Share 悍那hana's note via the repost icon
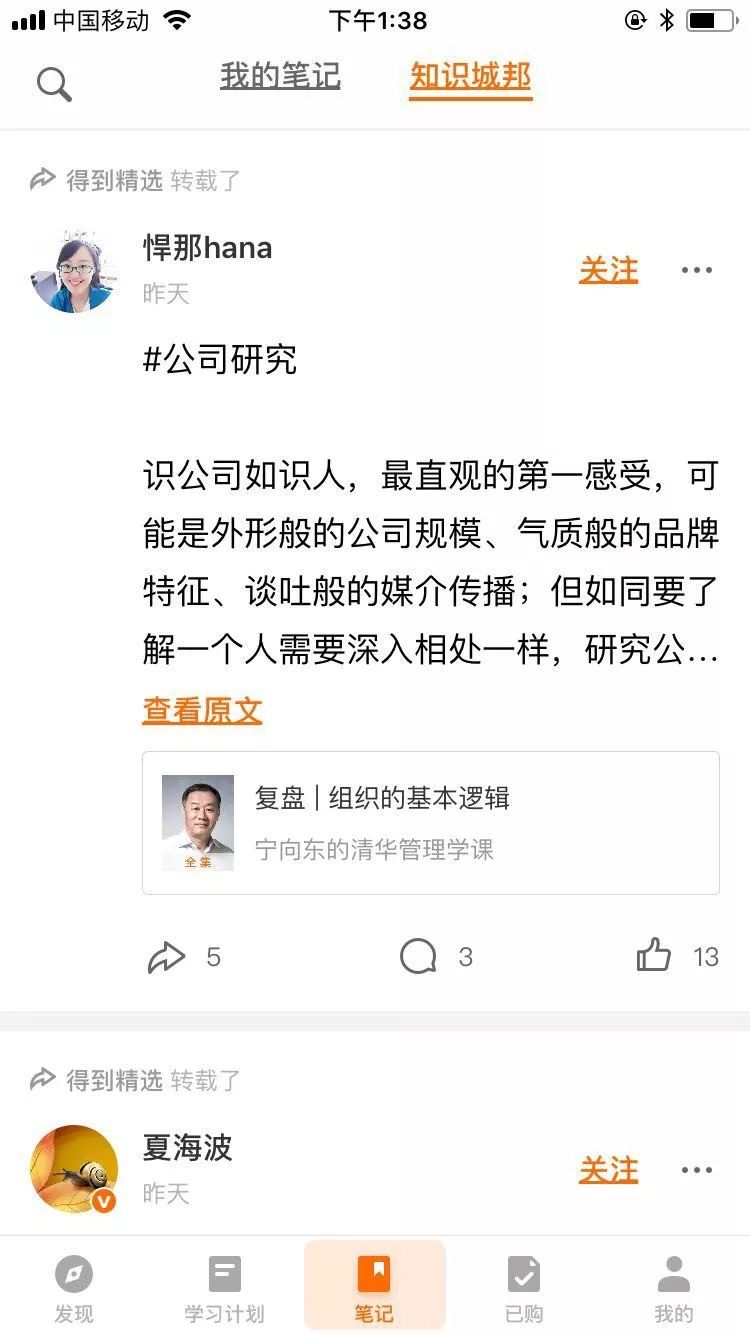This screenshot has height=1334, width=750. click(x=166, y=957)
